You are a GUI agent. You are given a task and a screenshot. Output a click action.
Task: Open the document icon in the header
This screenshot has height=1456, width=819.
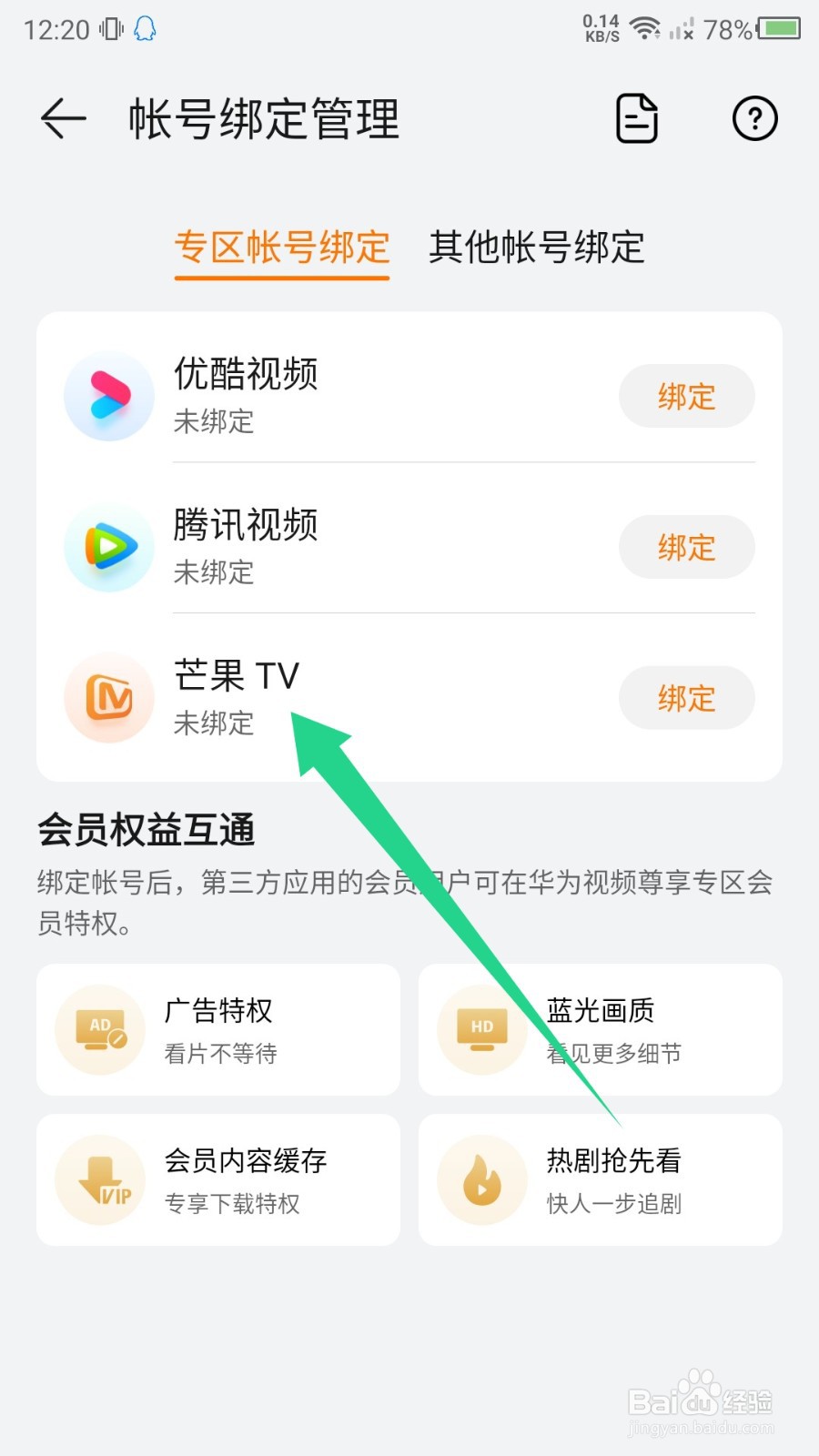click(x=637, y=118)
